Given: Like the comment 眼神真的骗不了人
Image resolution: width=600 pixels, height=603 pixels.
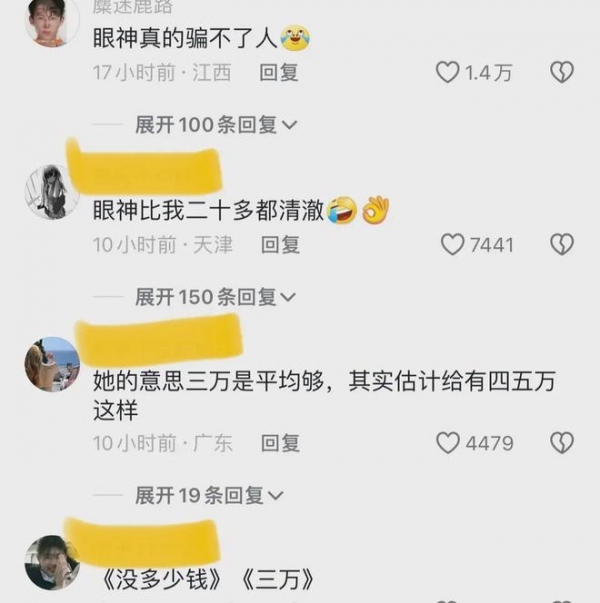Looking at the screenshot, I should (x=447, y=72).
